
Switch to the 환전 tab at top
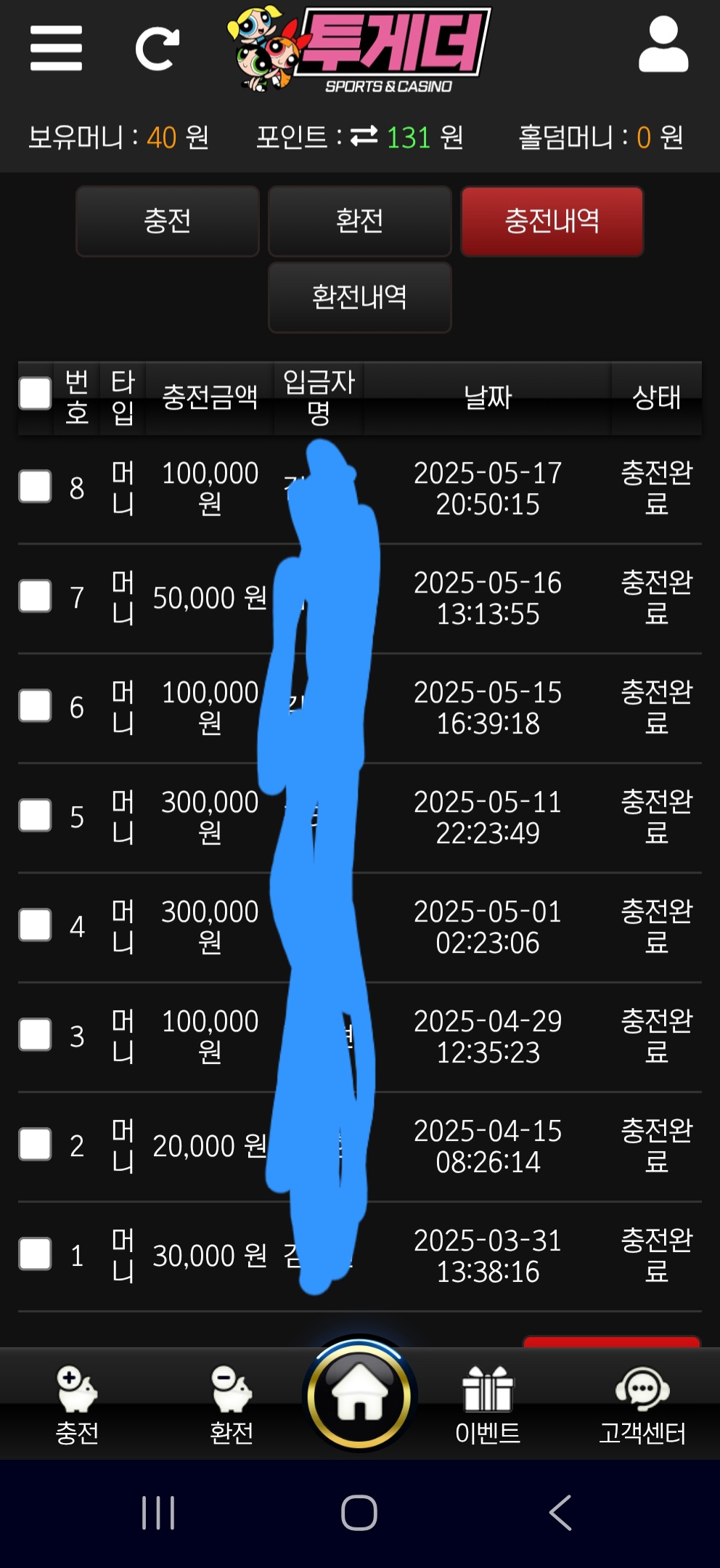pyautogui.click(x=360, y=221)
